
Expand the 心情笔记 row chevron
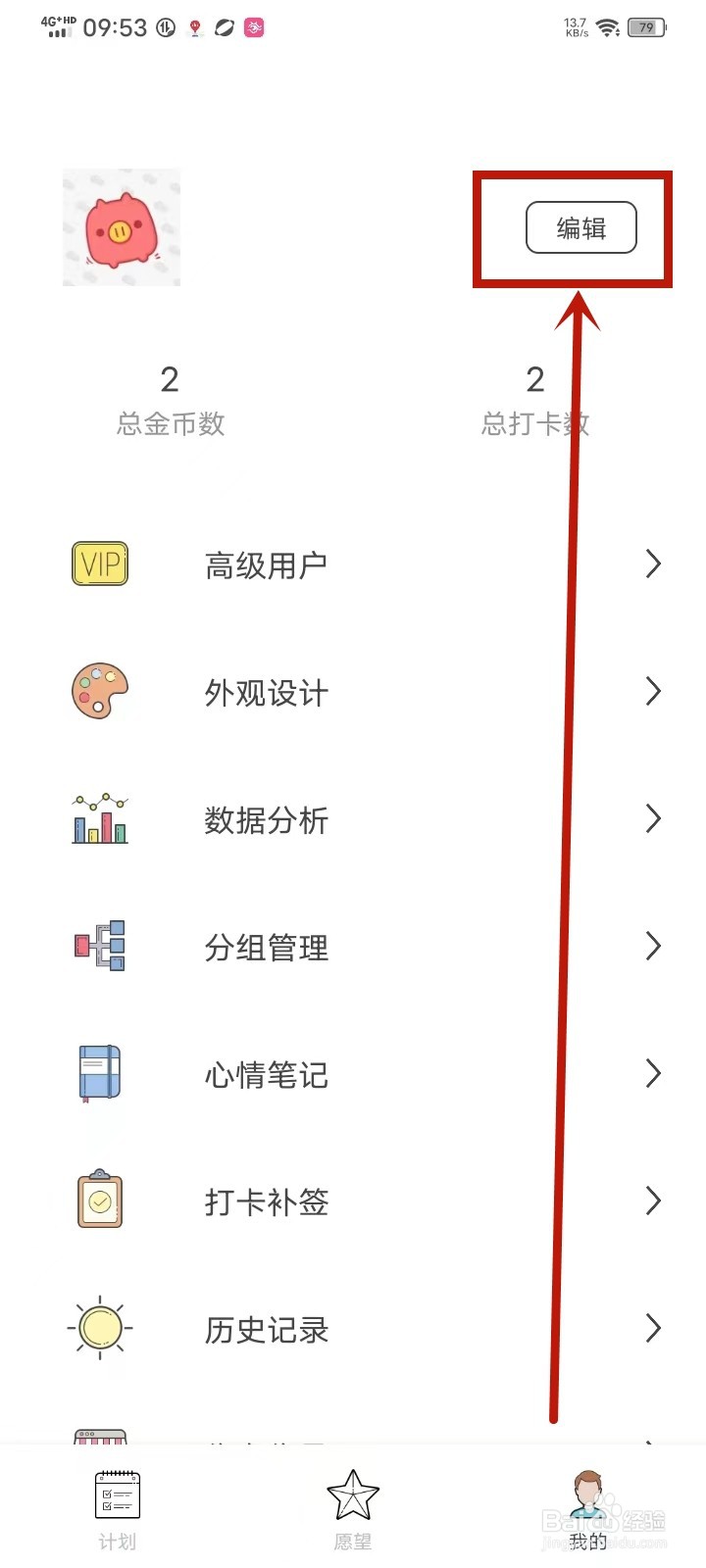pos(654,1073)
